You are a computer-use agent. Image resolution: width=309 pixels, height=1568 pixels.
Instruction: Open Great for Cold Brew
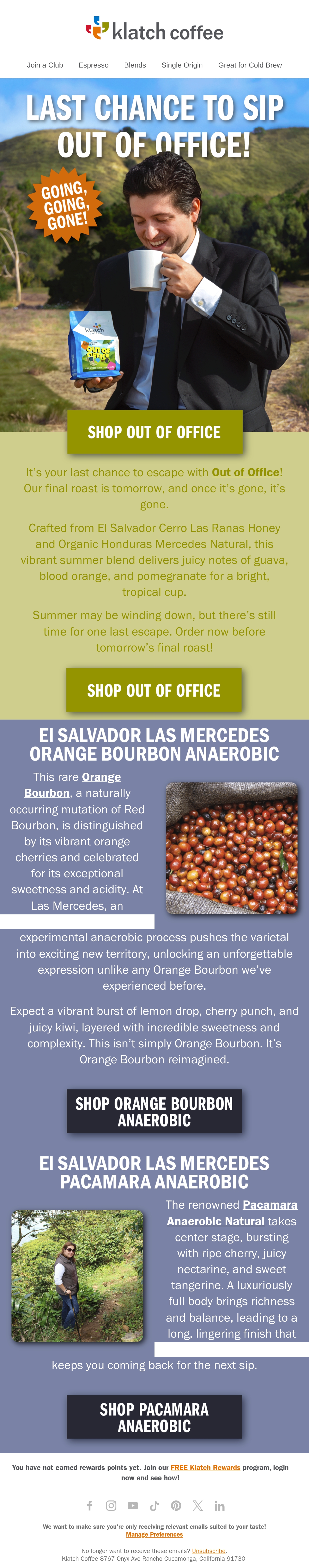coord(250,65)
